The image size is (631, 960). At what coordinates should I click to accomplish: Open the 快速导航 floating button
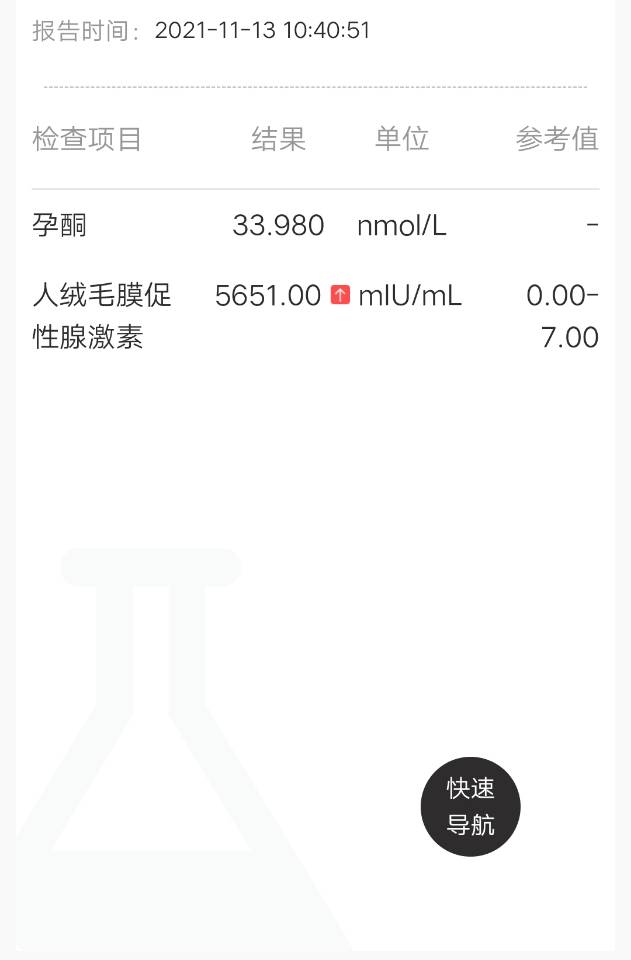(x=470, y=807)
